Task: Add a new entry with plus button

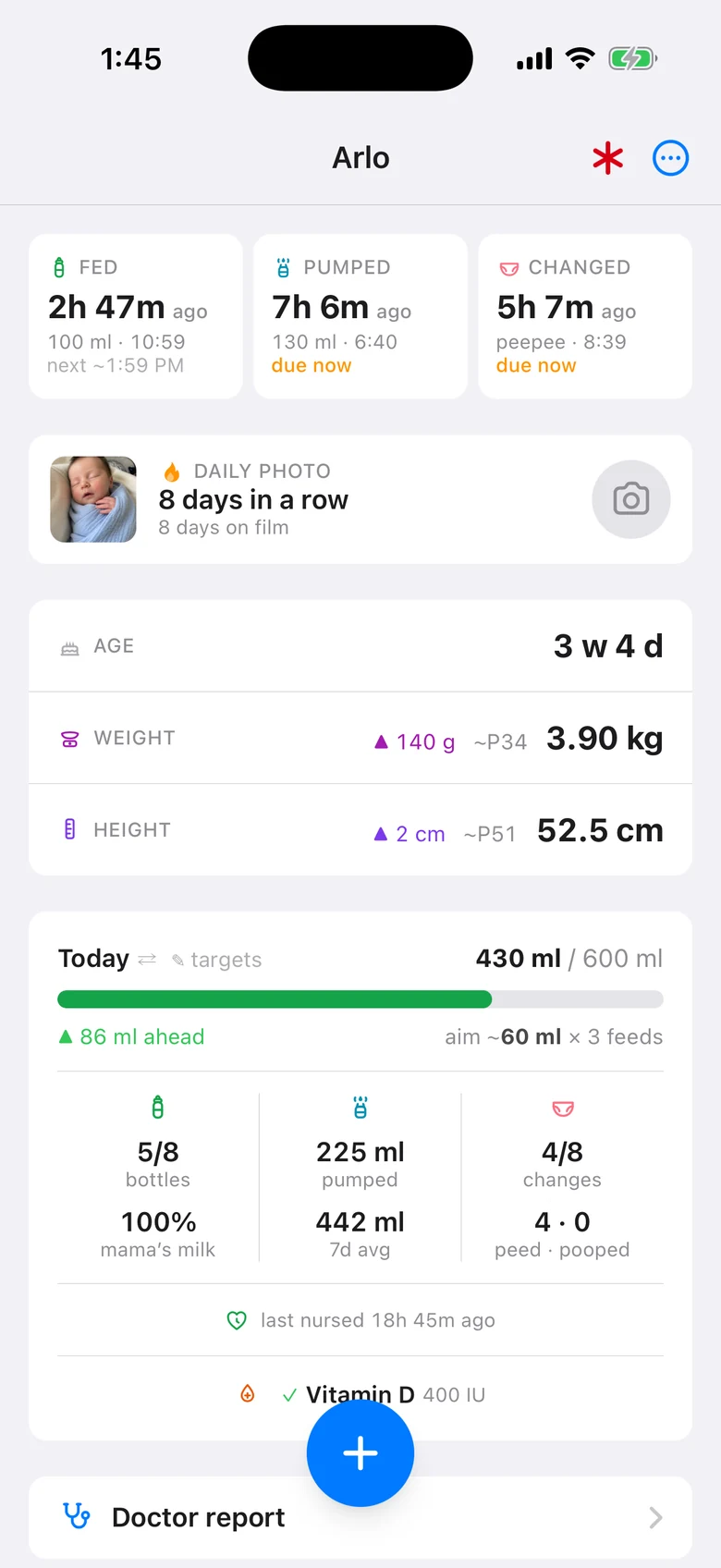Action: coord(360,1453)
